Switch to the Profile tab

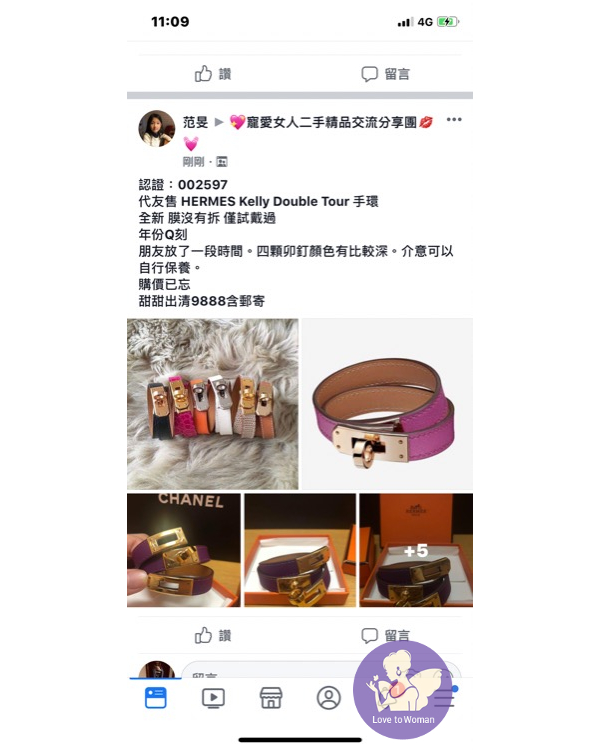[328, 698]
